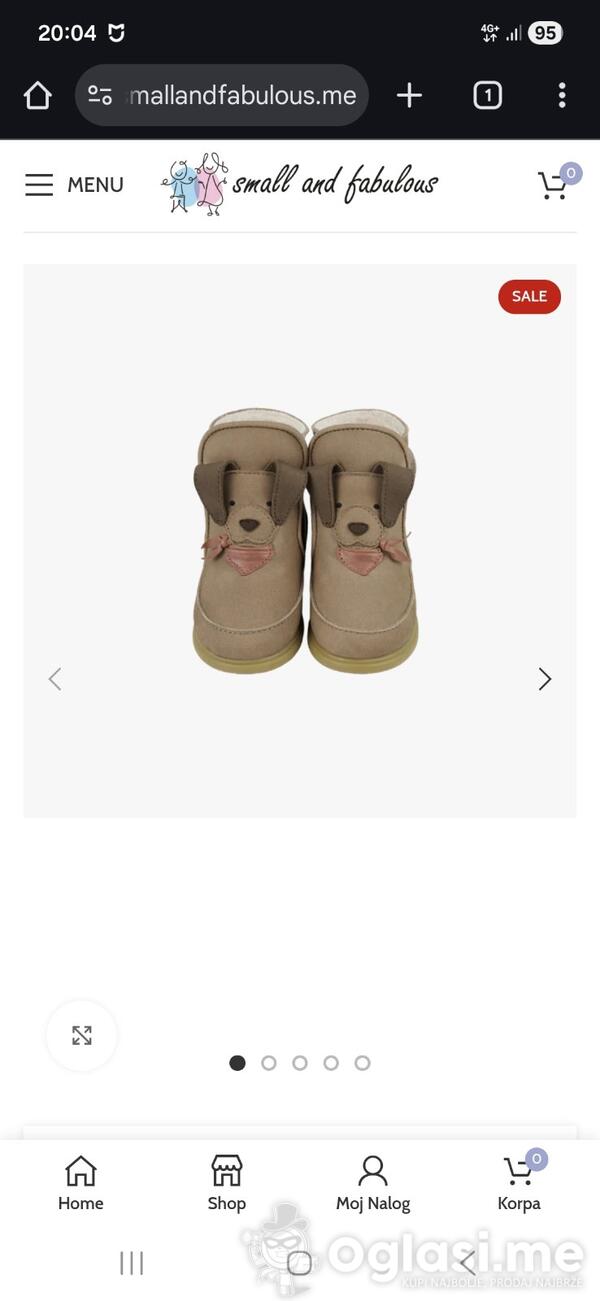This screenshot has width=600, height=1301.
Task: Open the recent apps view
Action: click(x=132, y=1263)
